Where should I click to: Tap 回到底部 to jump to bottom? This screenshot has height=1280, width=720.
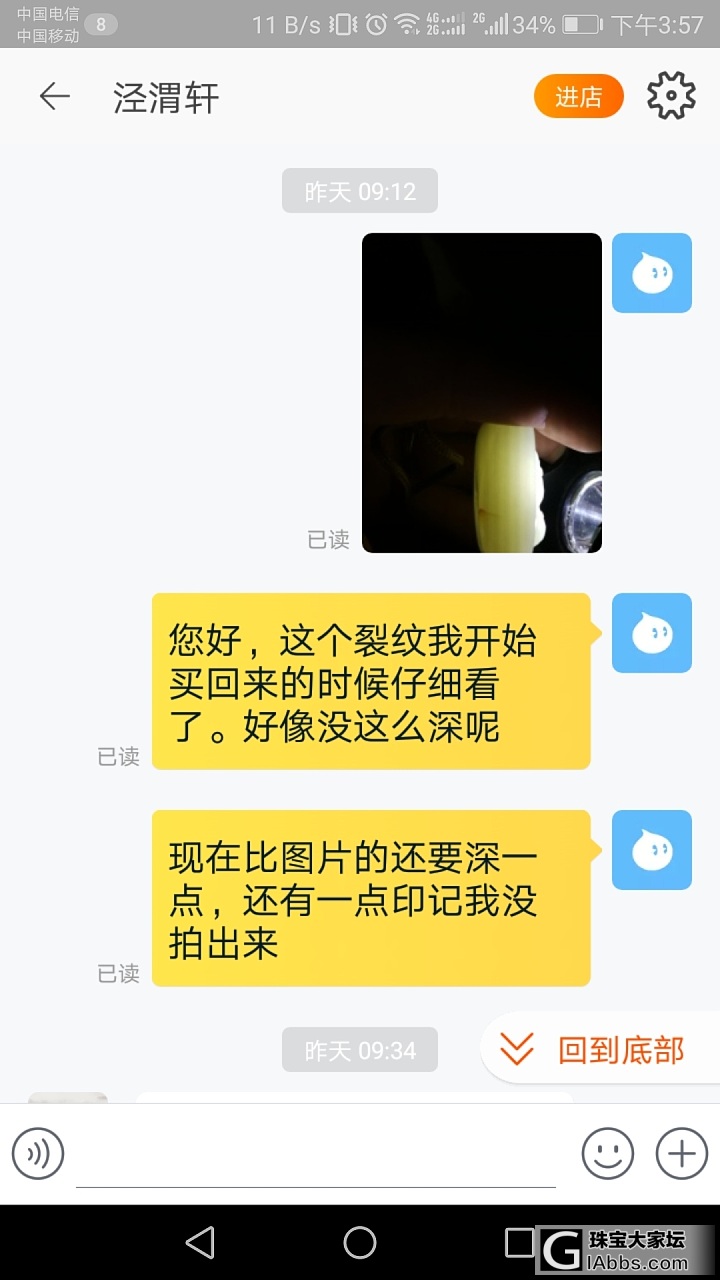coord(600,1050)
